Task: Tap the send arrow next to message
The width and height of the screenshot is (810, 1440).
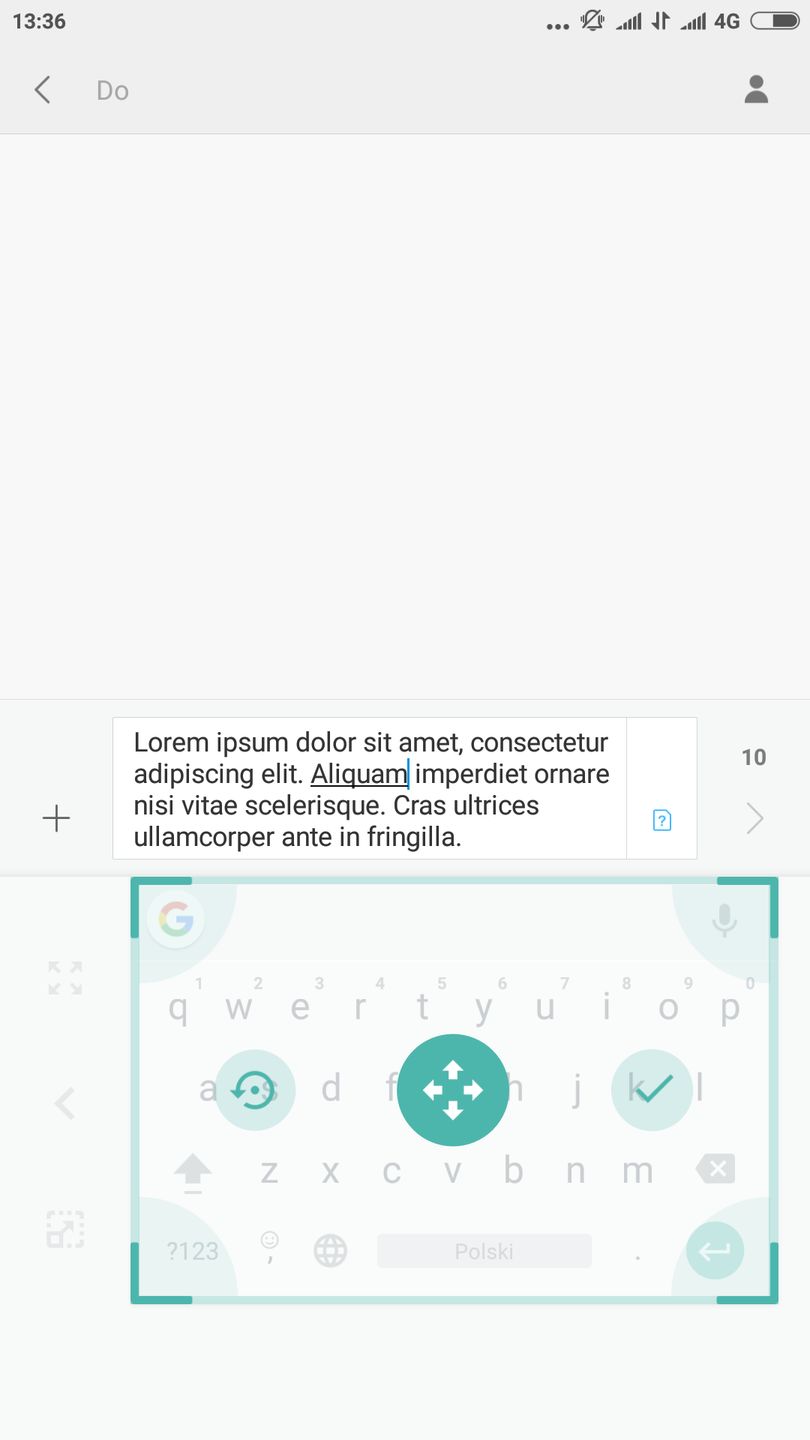Action: click(x=755, y=819)
